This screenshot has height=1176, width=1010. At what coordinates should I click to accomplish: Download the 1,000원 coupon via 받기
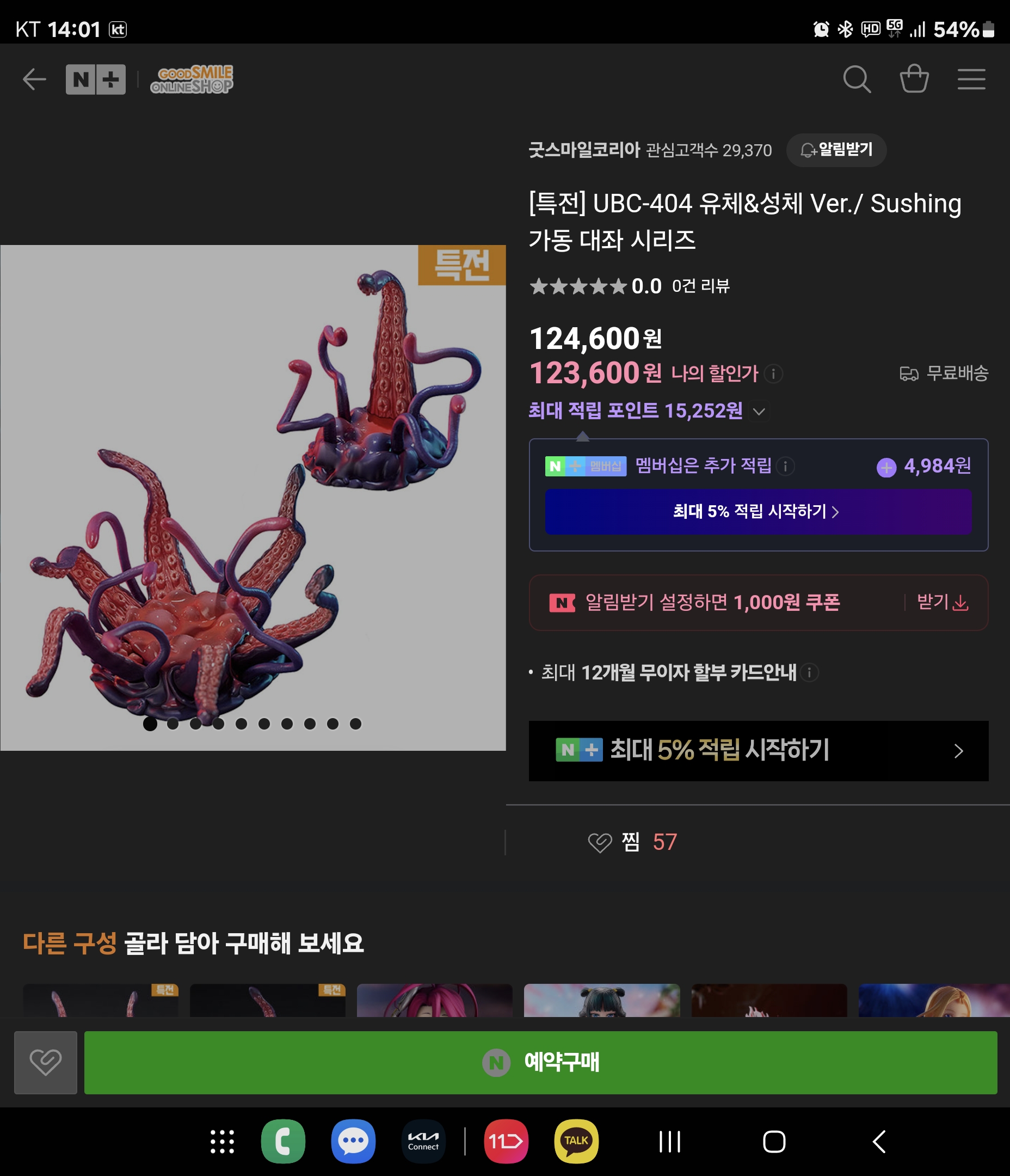coord(943,602)
